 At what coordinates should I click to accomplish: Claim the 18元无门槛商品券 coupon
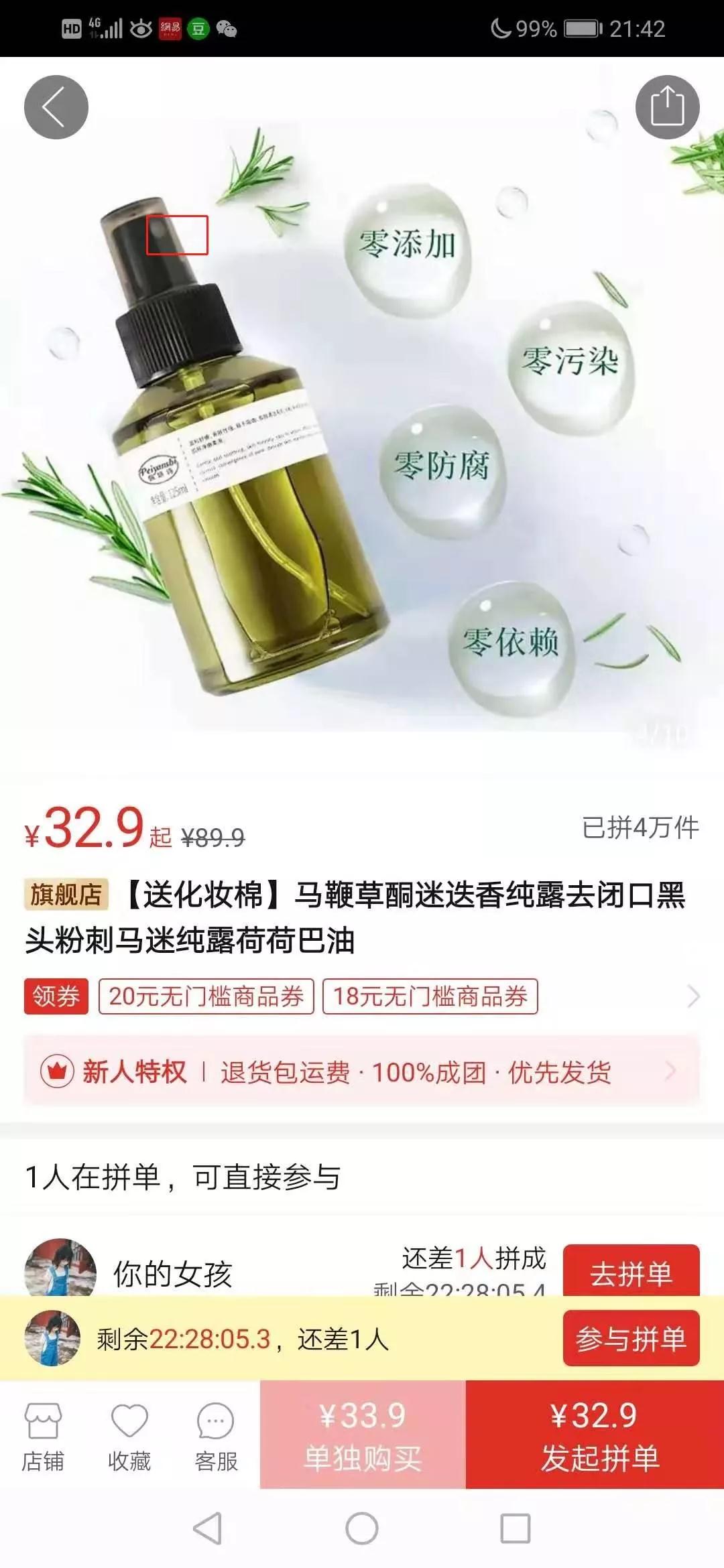tap(430, 996)
